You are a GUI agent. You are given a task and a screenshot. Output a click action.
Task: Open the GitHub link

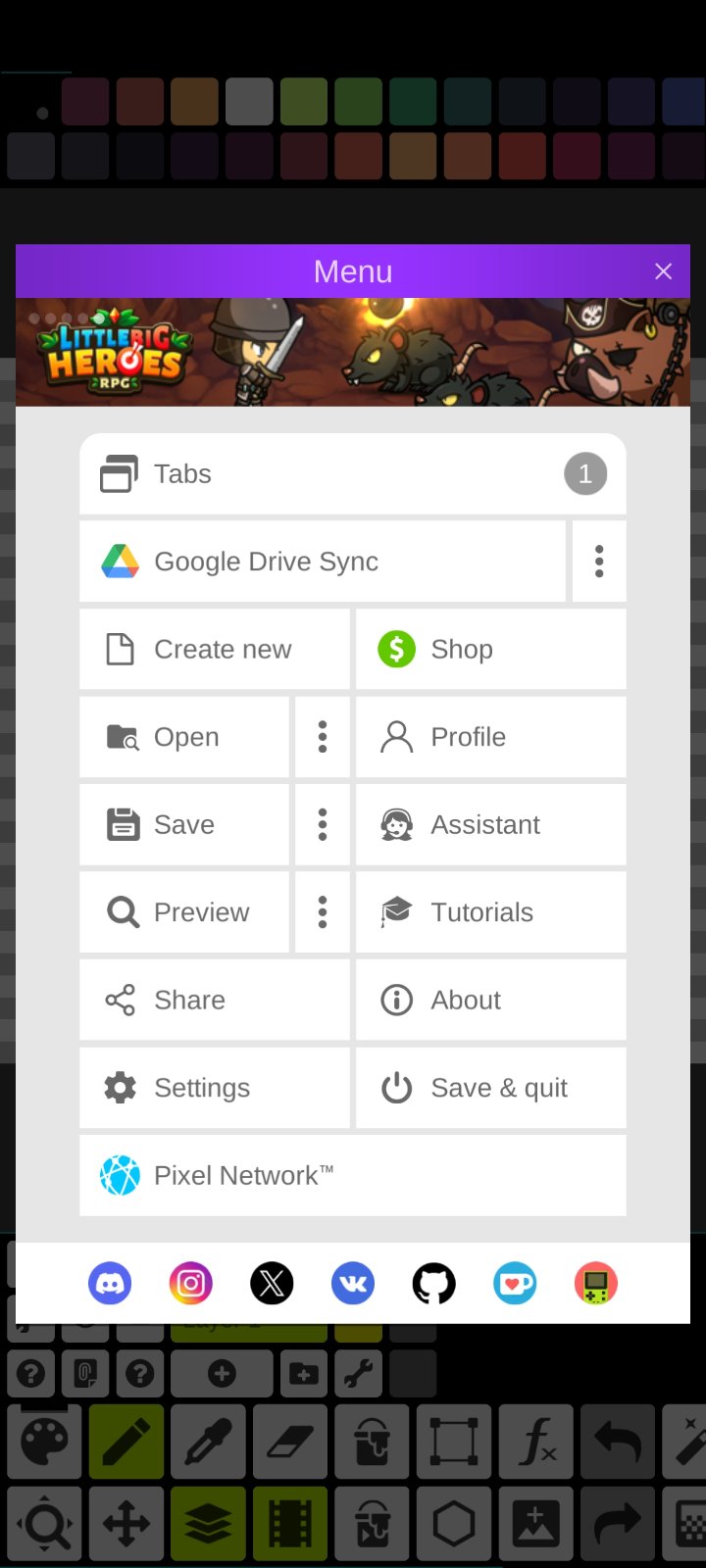[433, 1283]
